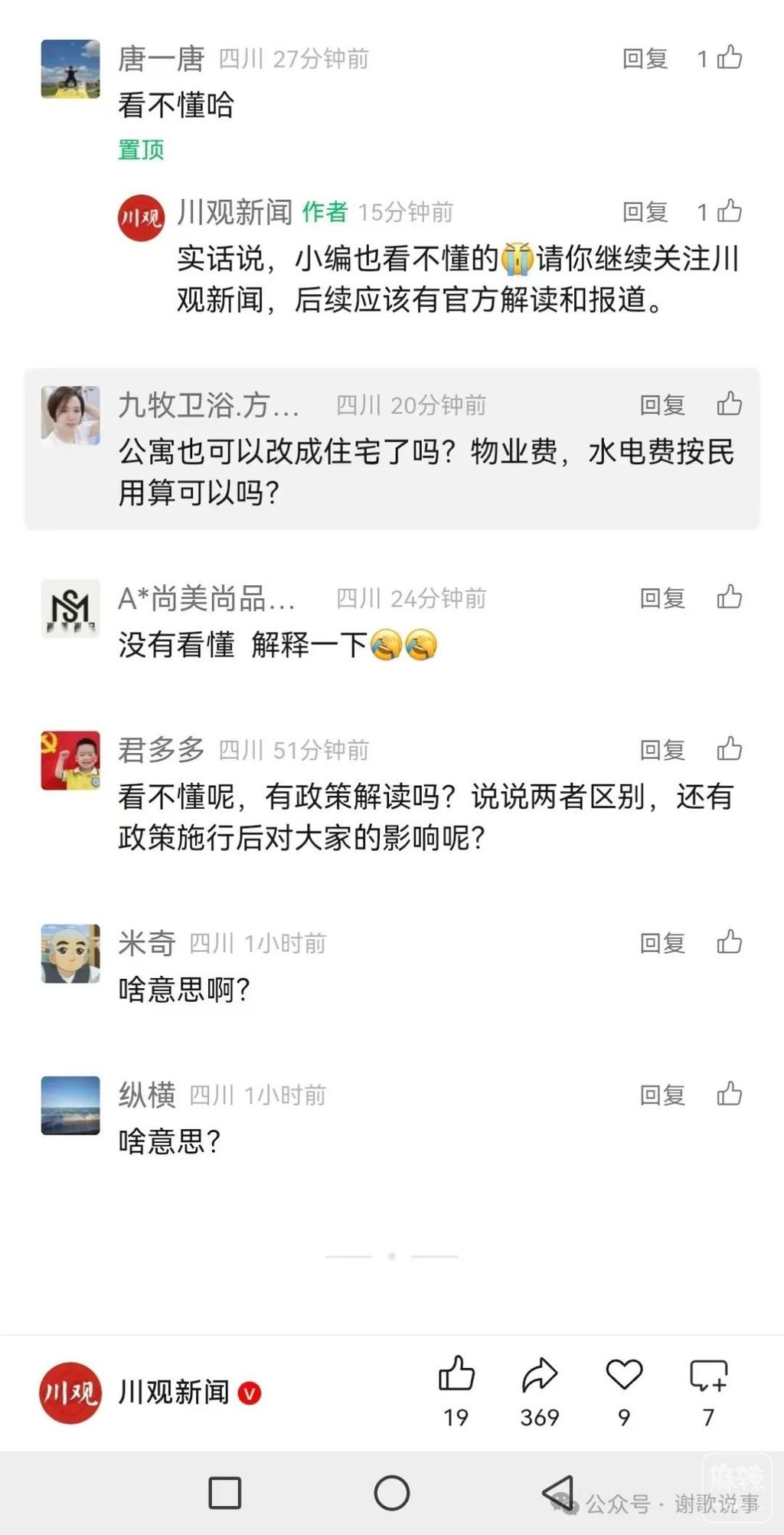Like A*尚美尚品's comment
784x1535 pixels.
729,597
